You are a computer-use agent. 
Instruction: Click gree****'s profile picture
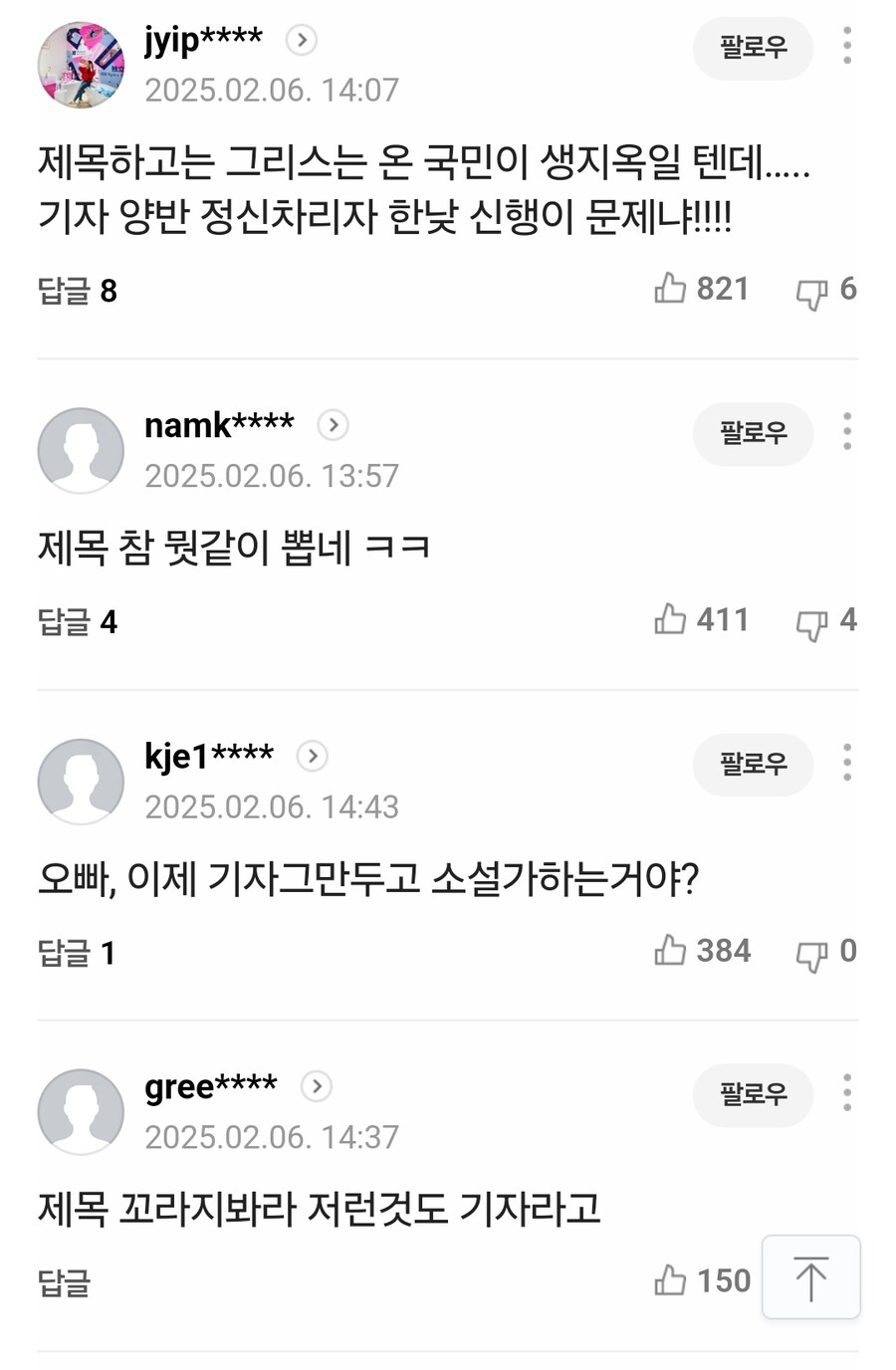click(x=81, y=1112)
